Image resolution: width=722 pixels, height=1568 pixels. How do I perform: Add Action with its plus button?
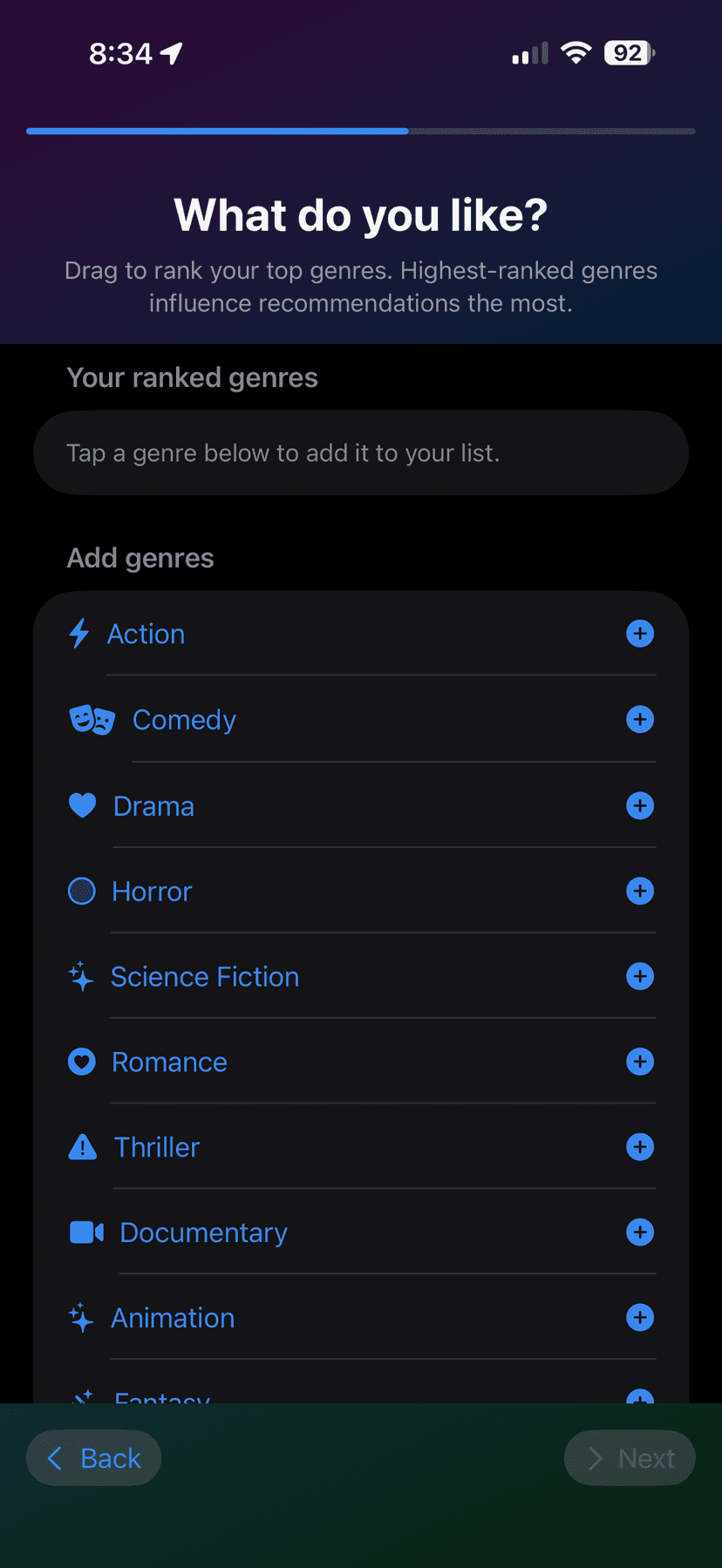pyautogui.click(x=640, y=634)
